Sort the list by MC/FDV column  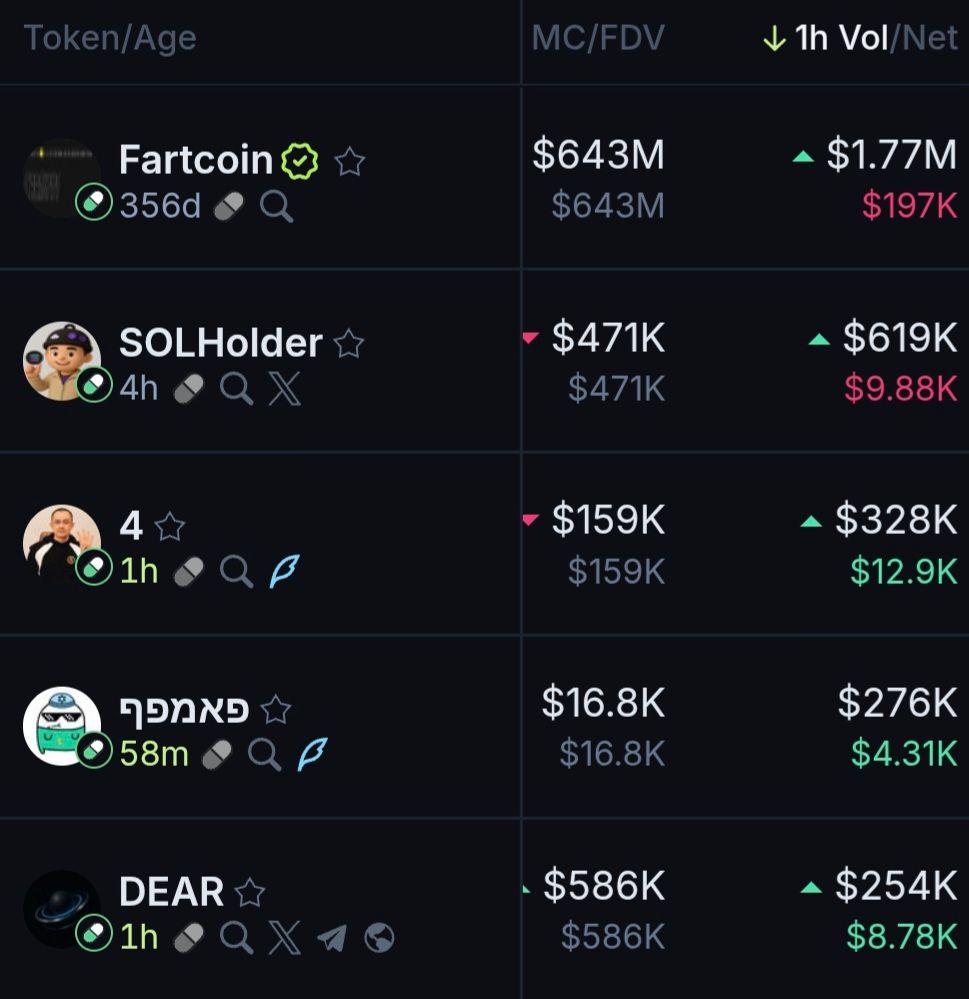(x=597, y=39)
